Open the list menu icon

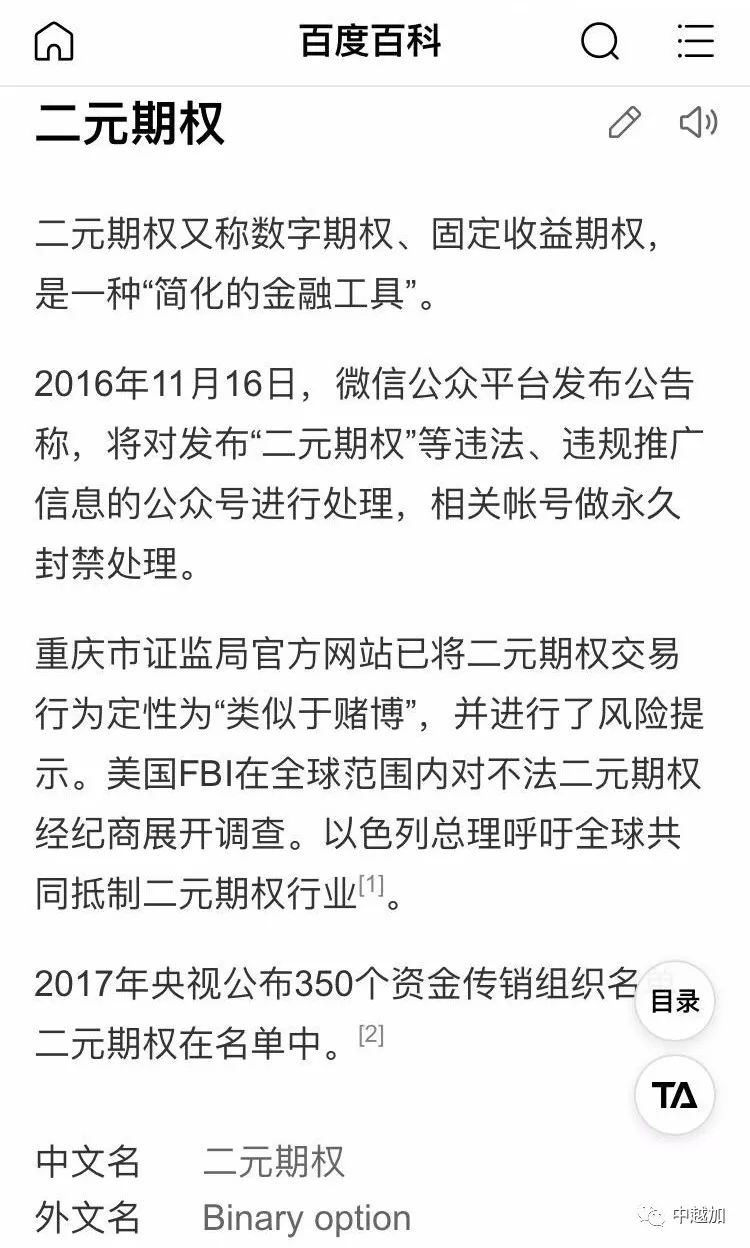click(x=695, y=41)
